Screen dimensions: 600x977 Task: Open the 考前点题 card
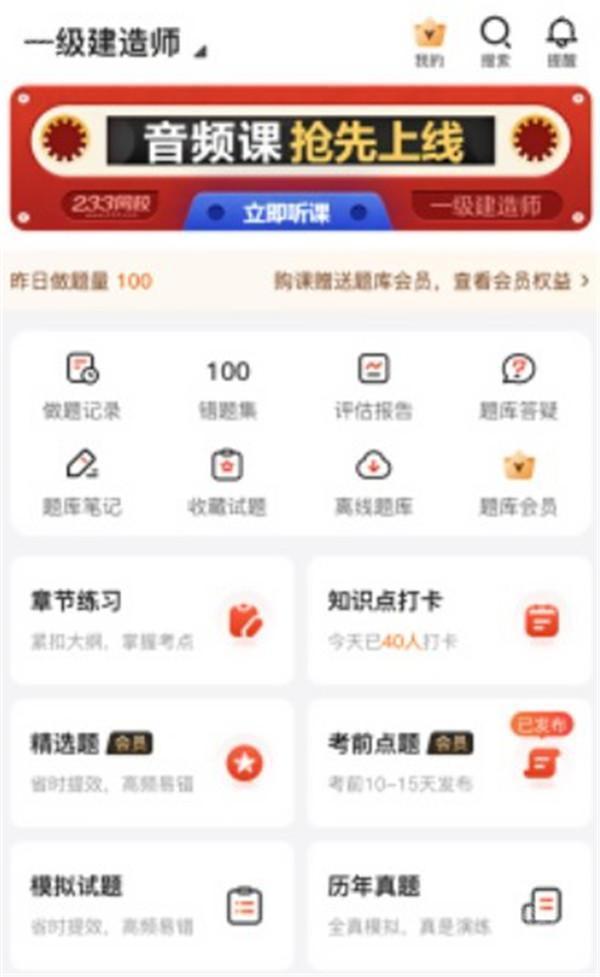(447, 762)
